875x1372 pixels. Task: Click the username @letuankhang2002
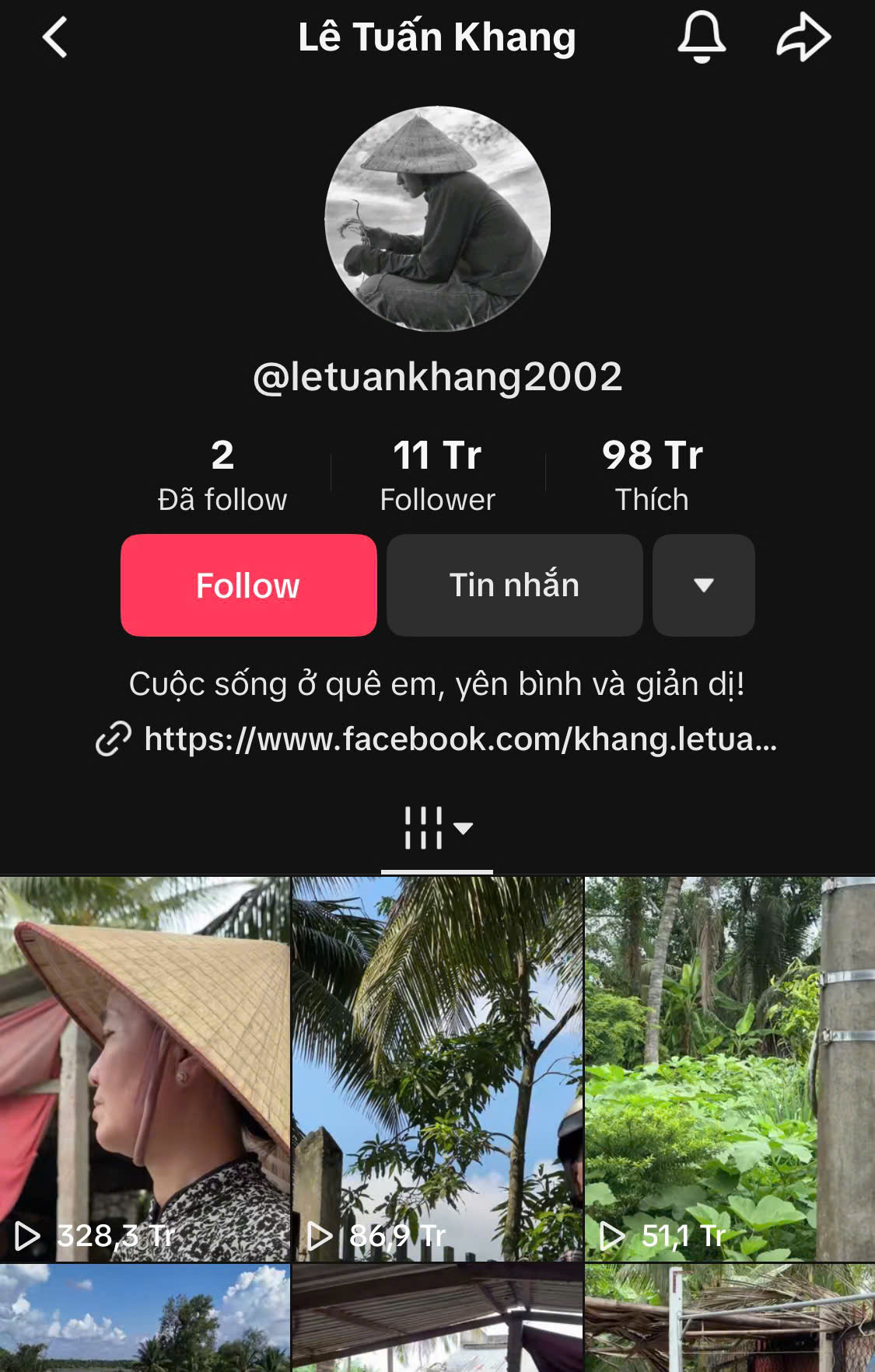(437, 379)
